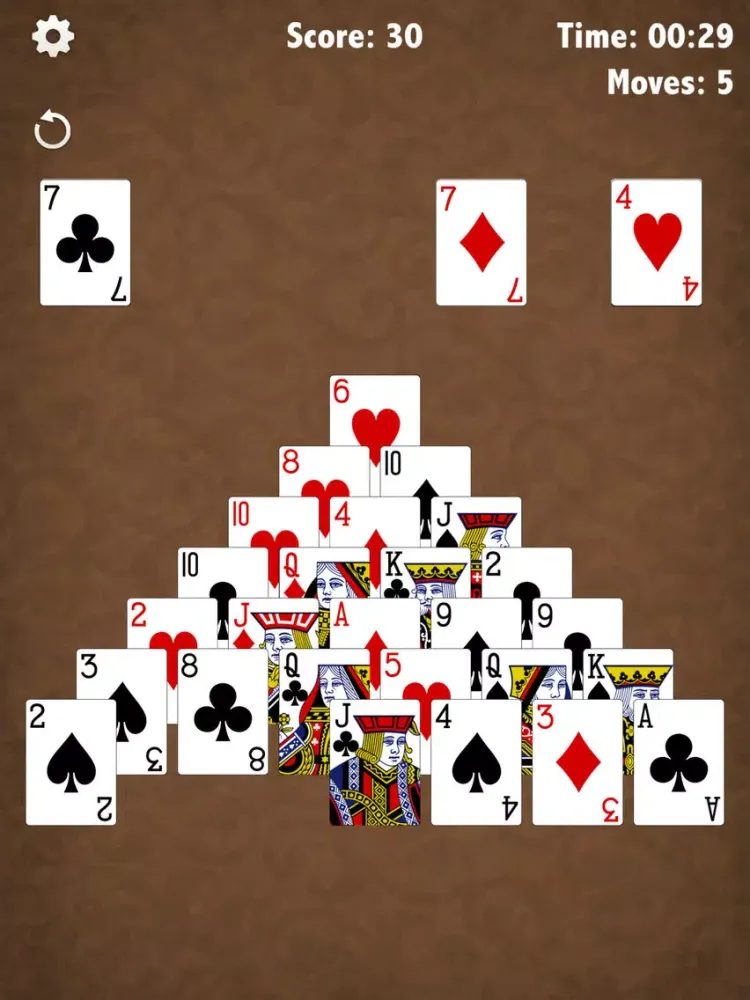Select the 4 of hearts card

click(655, 240)
